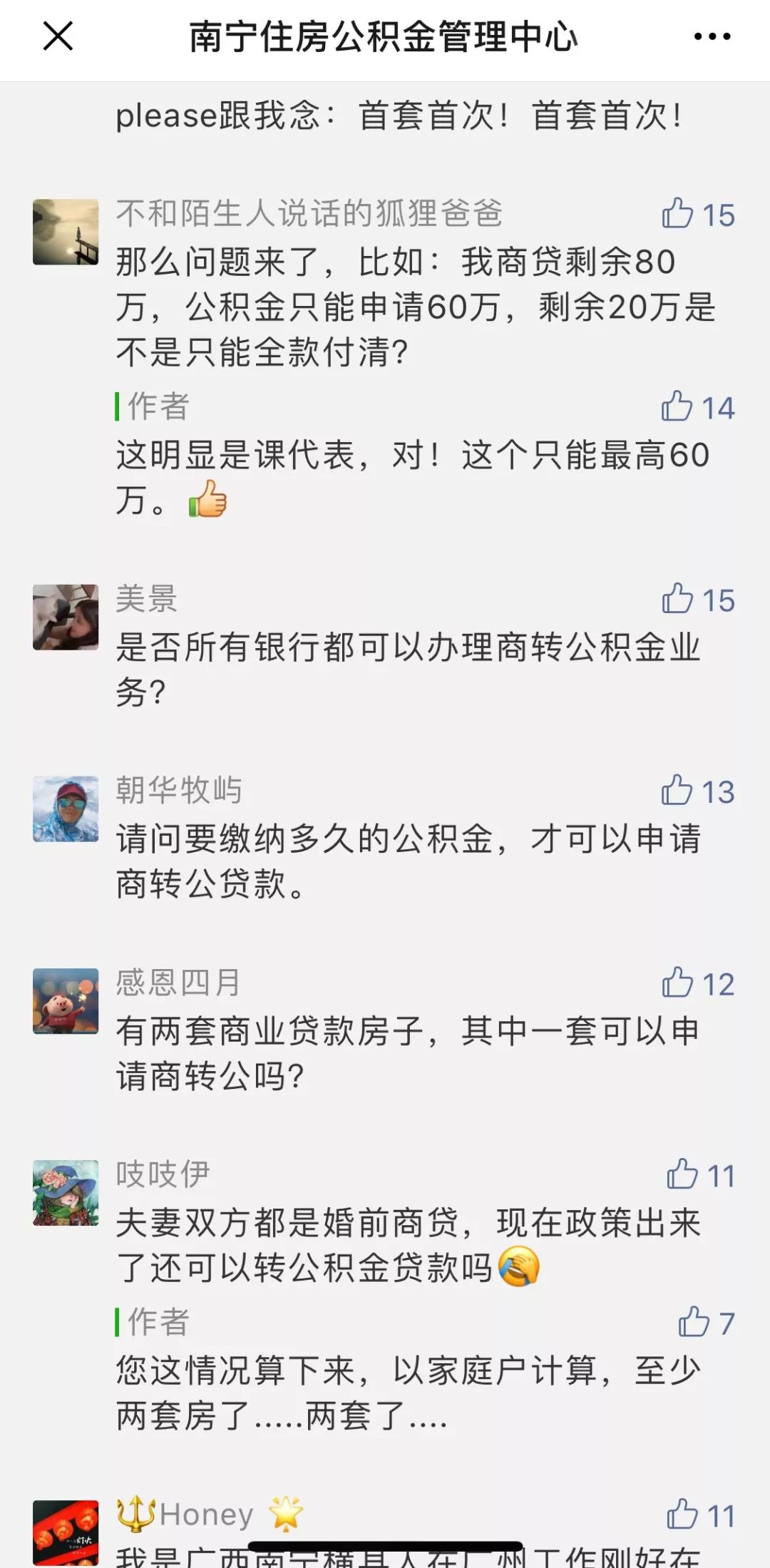This screenshot has height=1568, width=770.
Task: Open the three-dot overflow menu
Action: click(x=712, y=36)
